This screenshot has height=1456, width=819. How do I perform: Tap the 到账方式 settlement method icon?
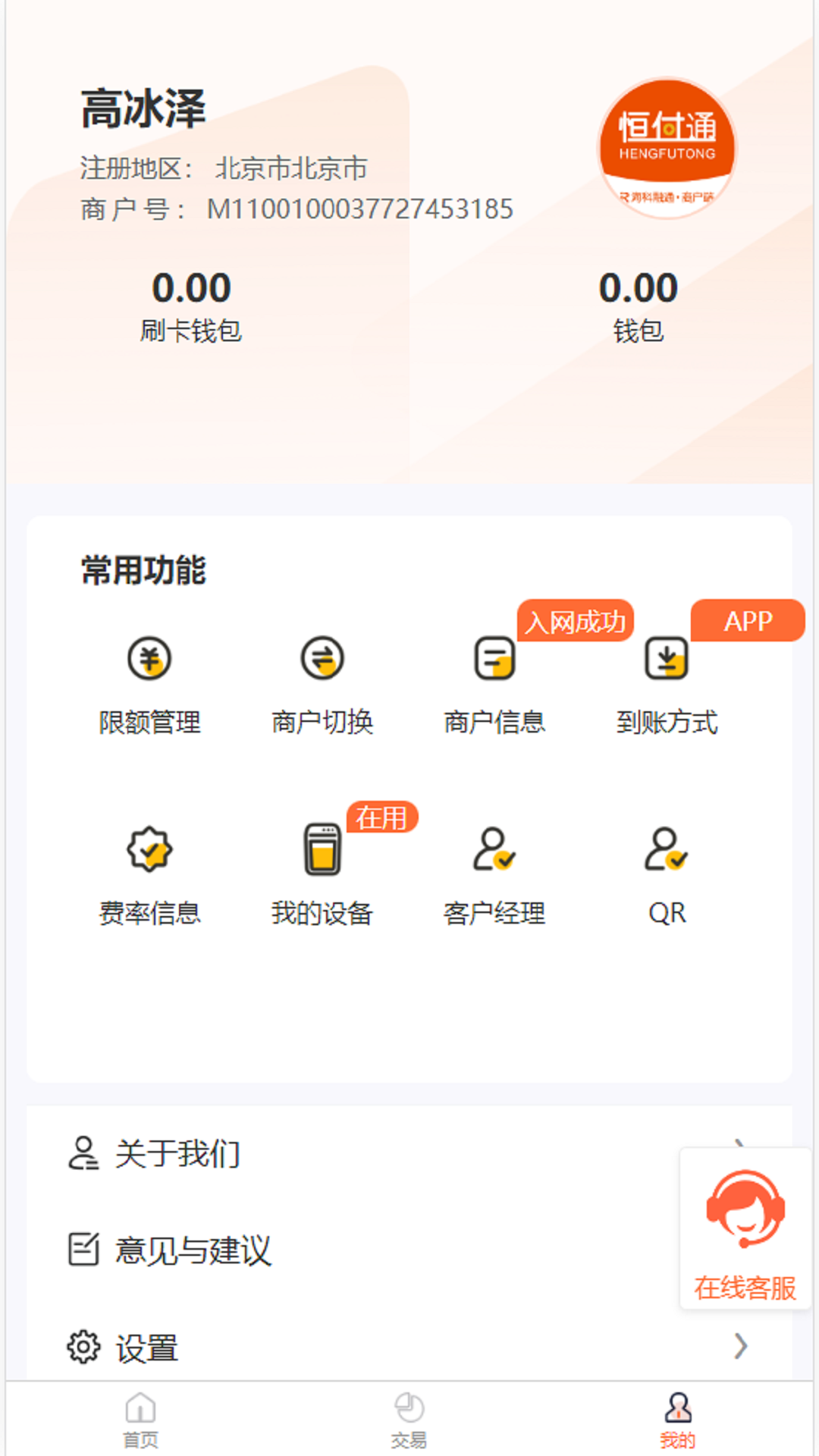pos(667,660)
